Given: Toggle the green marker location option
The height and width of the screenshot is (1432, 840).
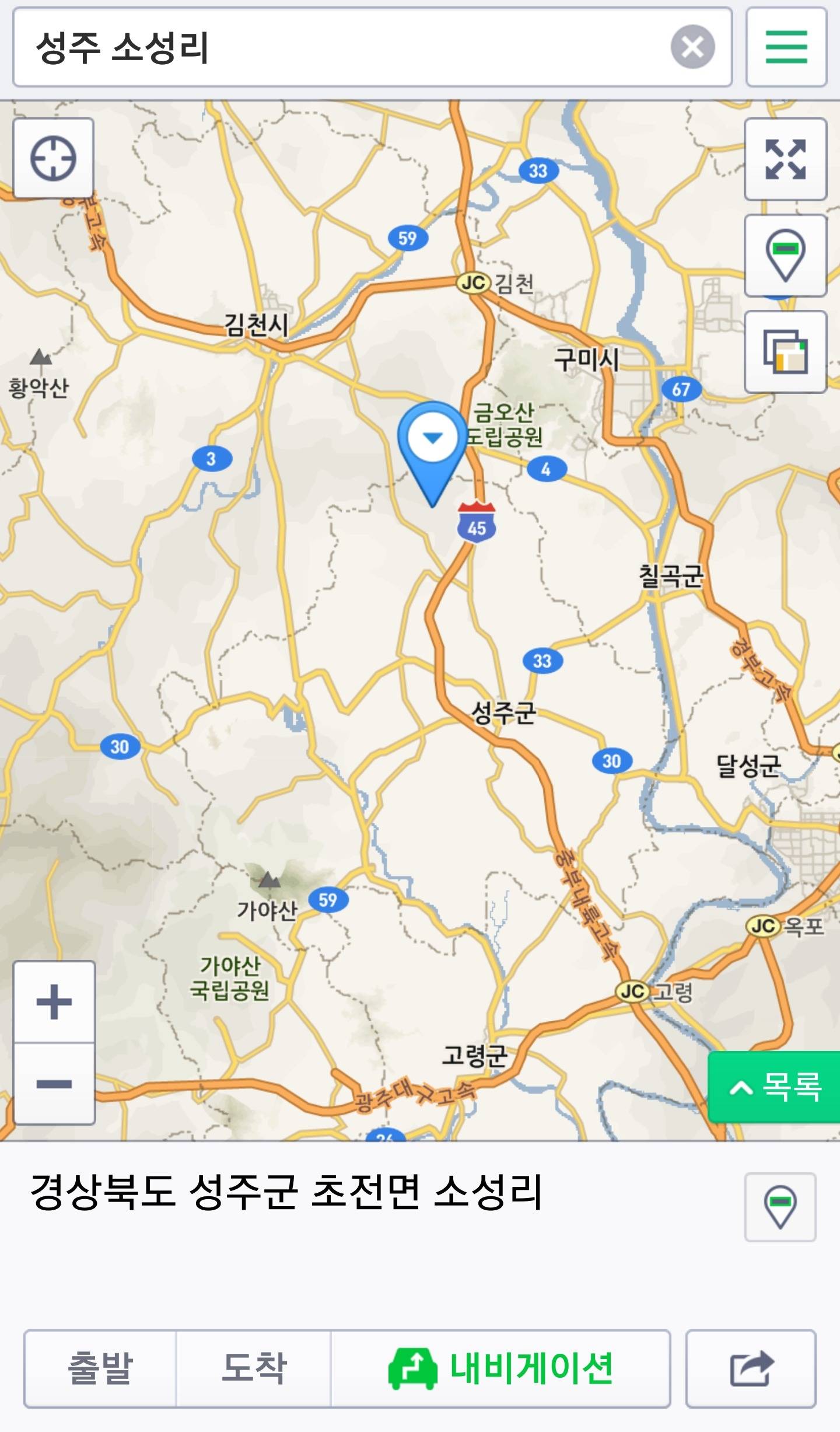Looking at the screenshot, I should click(785, 254).
